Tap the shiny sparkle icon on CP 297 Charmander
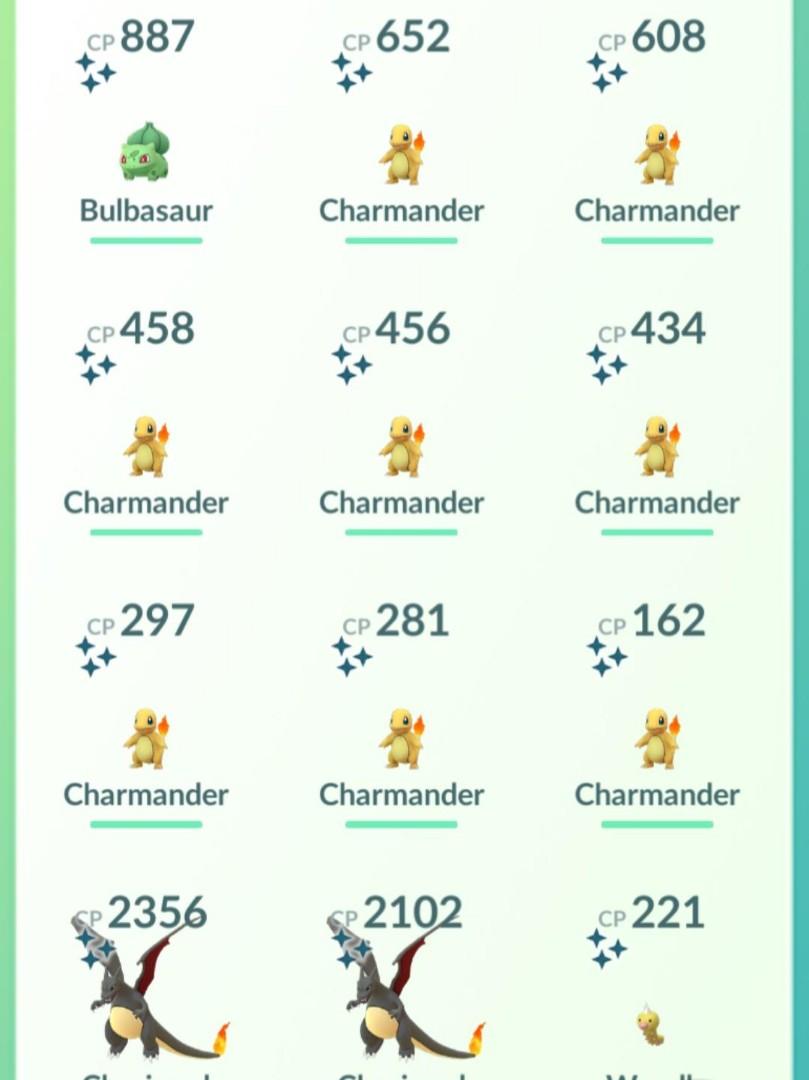Viewport: 809px width, 1080px height. pyautogui.click(x=97, y=655)
